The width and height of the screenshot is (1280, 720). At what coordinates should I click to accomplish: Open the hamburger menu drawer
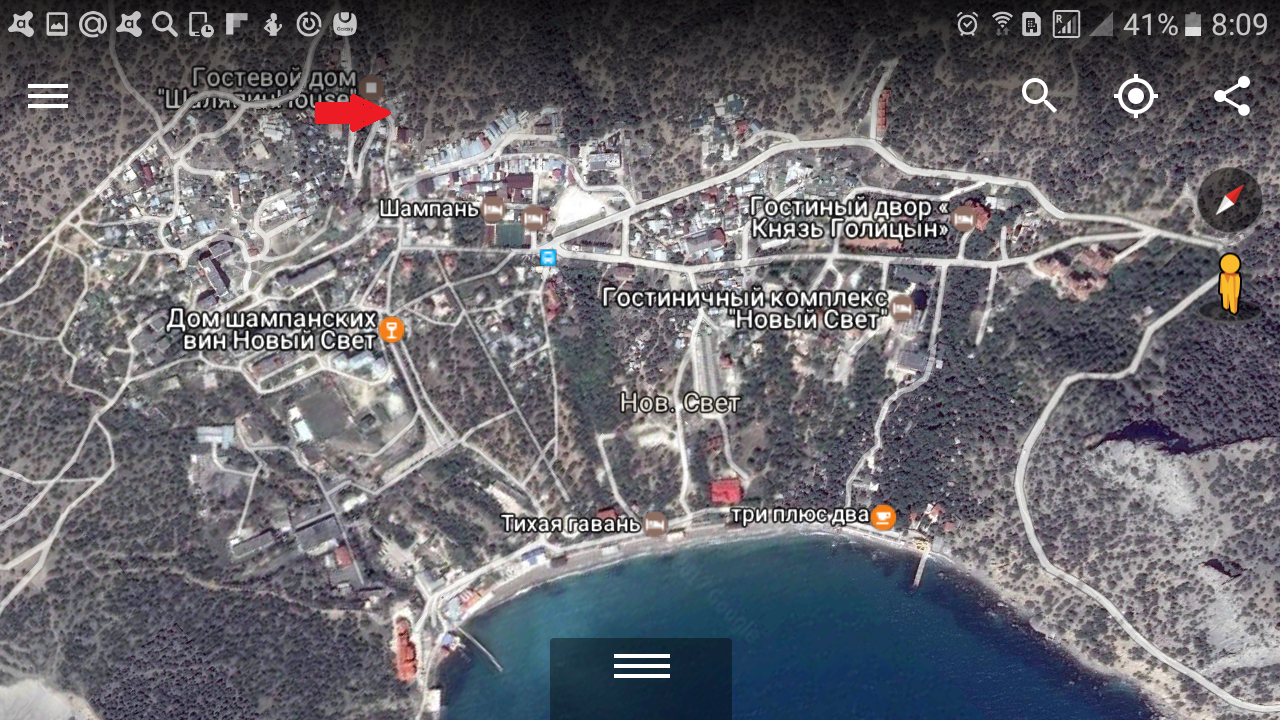[x=48, y=96]
